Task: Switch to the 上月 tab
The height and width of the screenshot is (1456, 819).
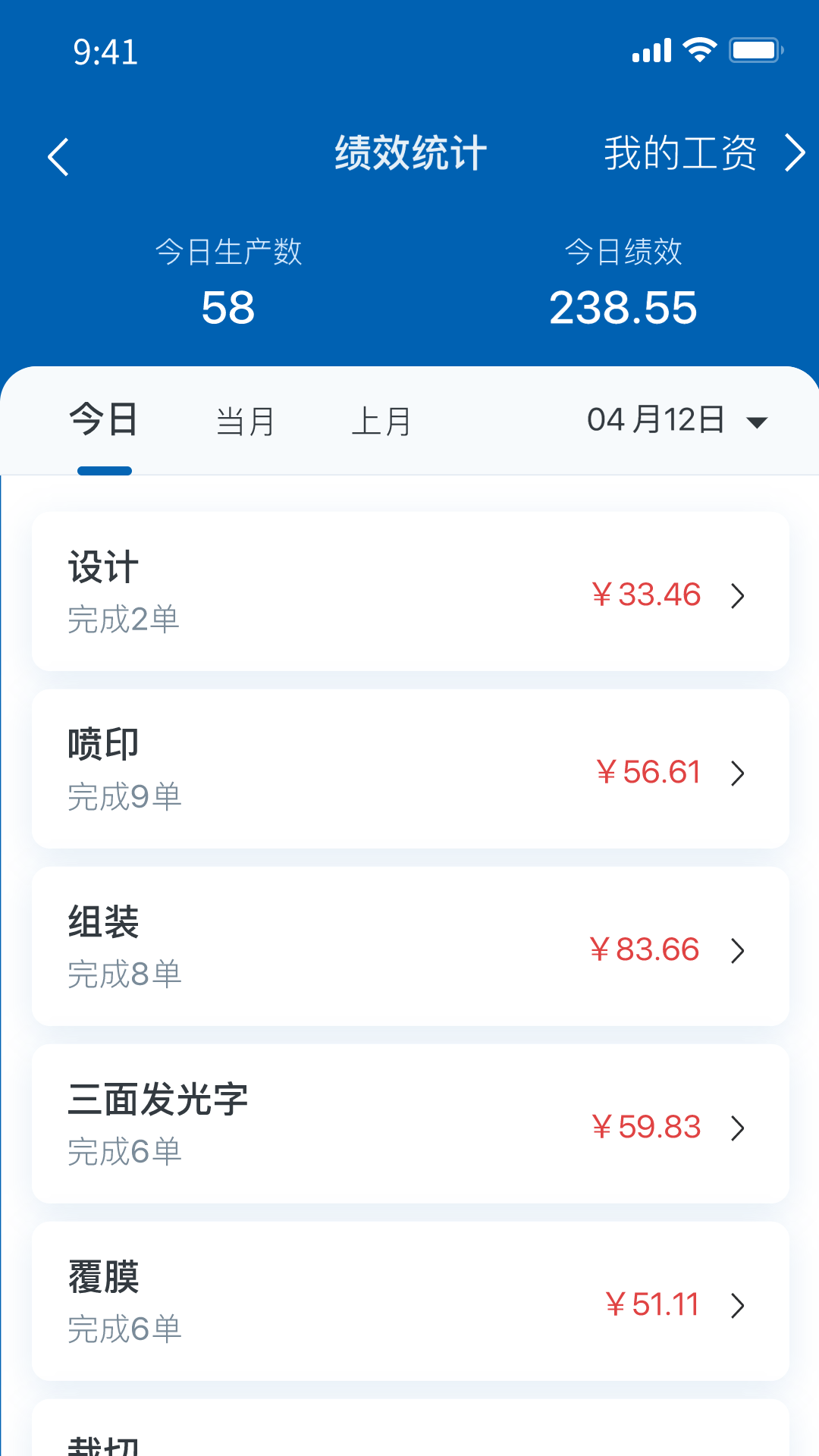Action: [383, 419]
